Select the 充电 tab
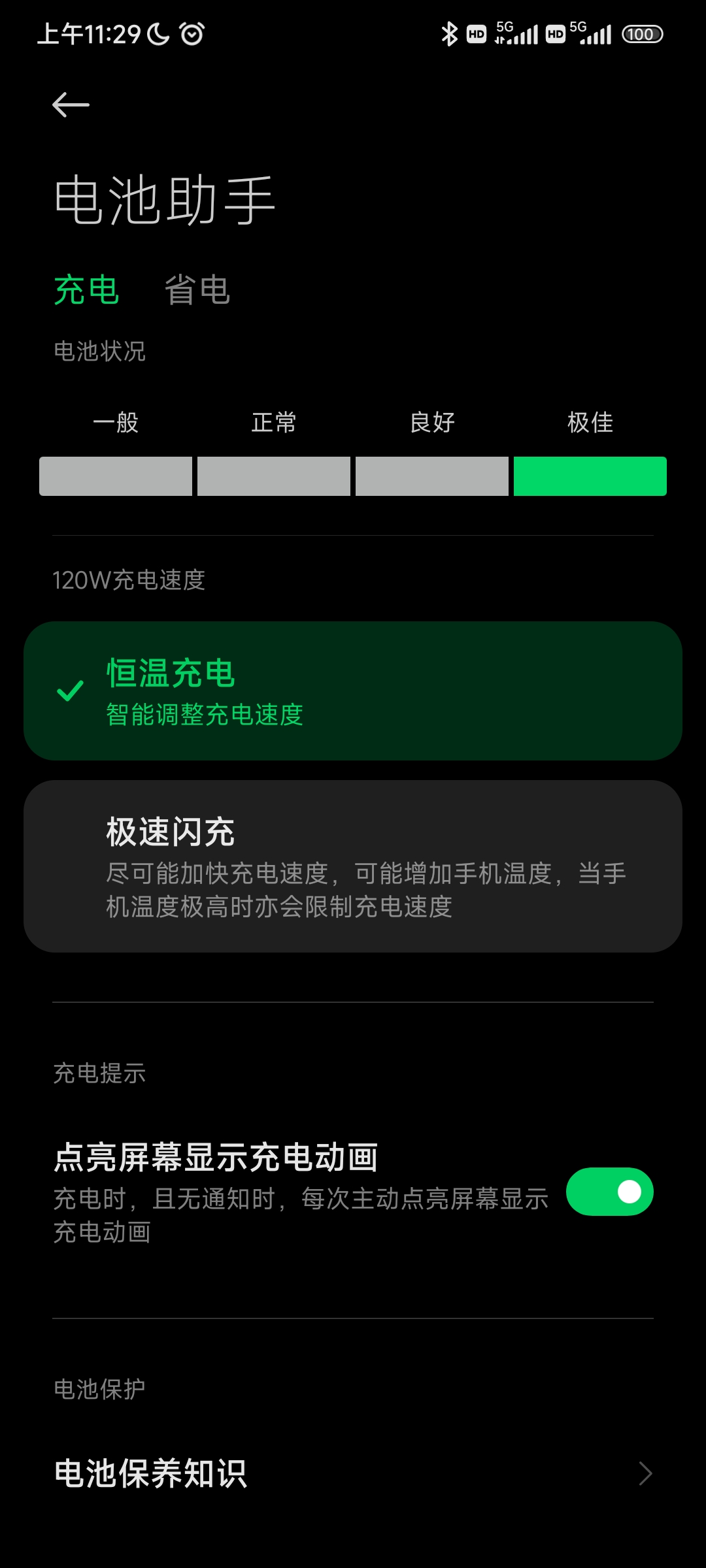This screenshot has width=706, height=1568. pyautogui.click(x=86, y=290)
